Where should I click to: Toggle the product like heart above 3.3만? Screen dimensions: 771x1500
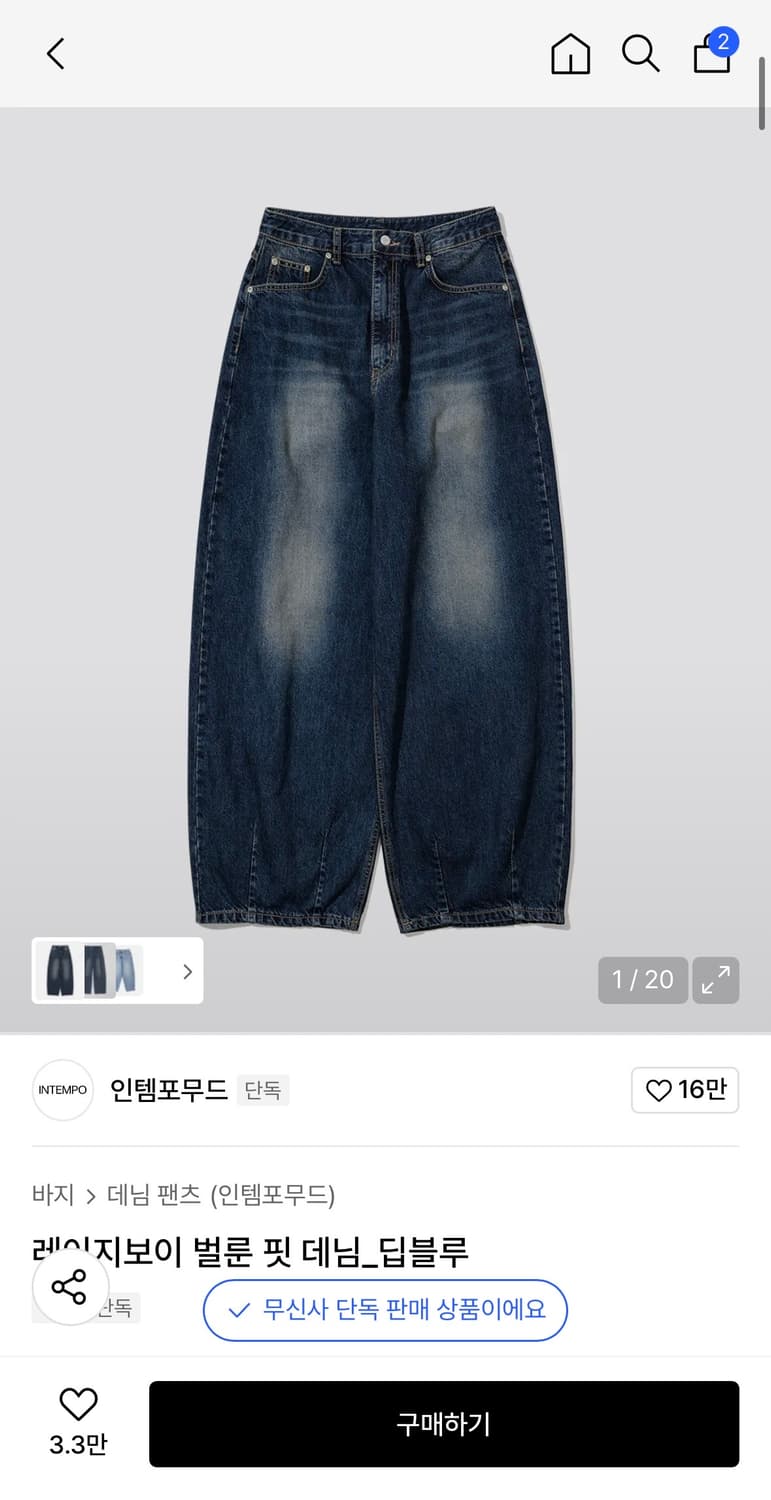coord(78,1405)
